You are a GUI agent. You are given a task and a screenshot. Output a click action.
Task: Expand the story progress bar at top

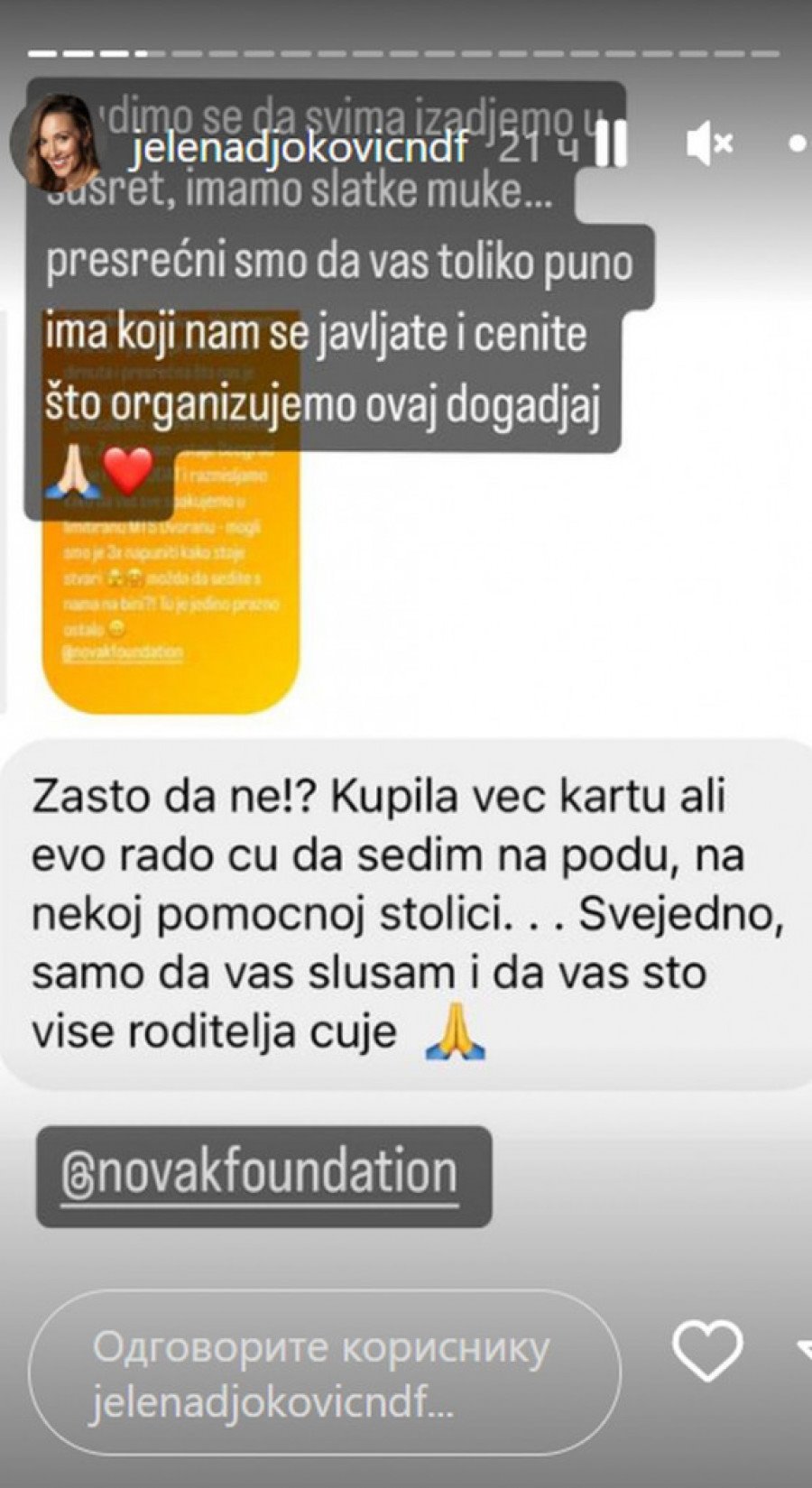(406, 51)
